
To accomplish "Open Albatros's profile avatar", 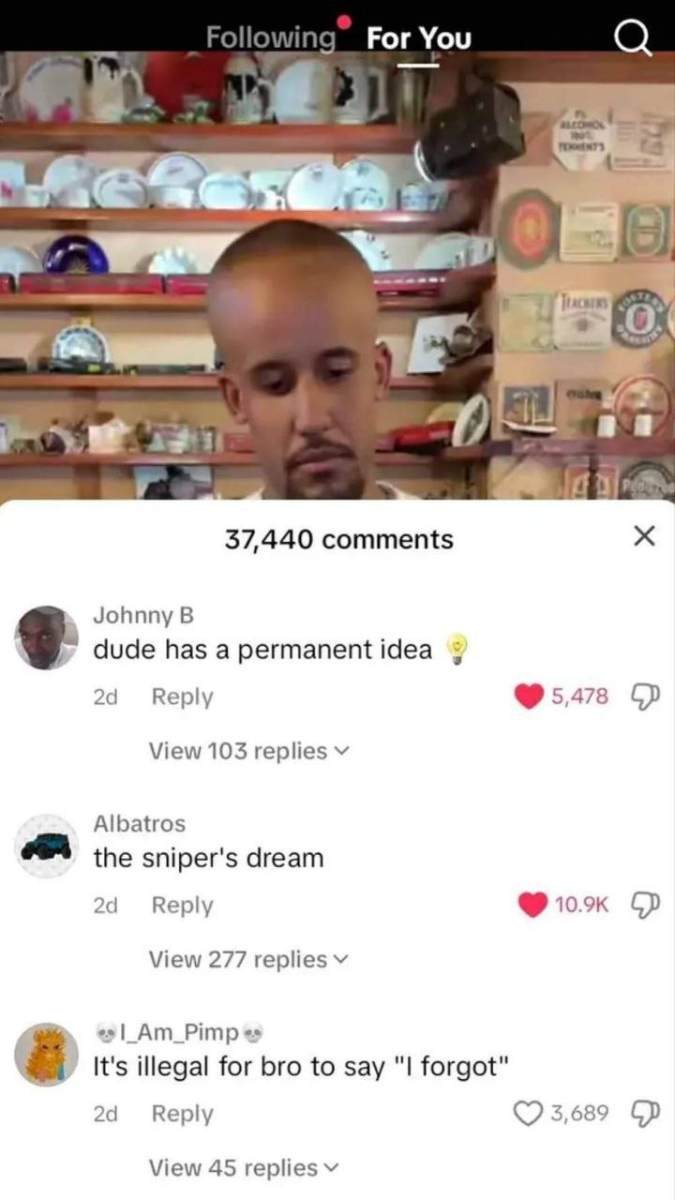I will click(46, 846).
